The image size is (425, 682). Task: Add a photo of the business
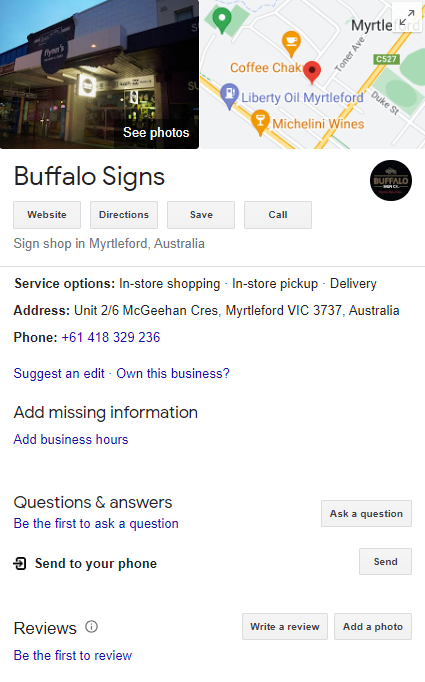(x=373, y=627)
